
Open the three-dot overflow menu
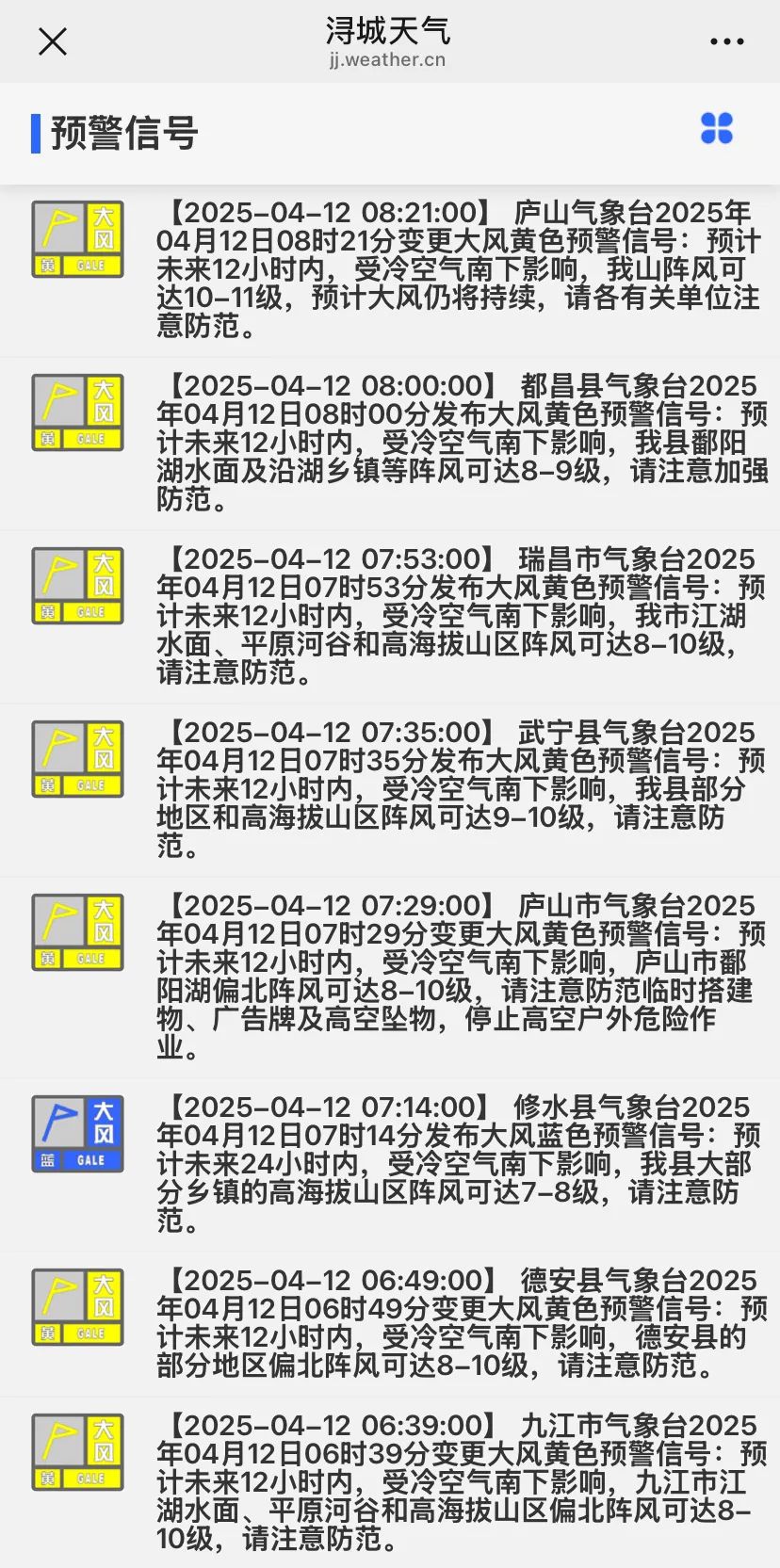[726, 41]
